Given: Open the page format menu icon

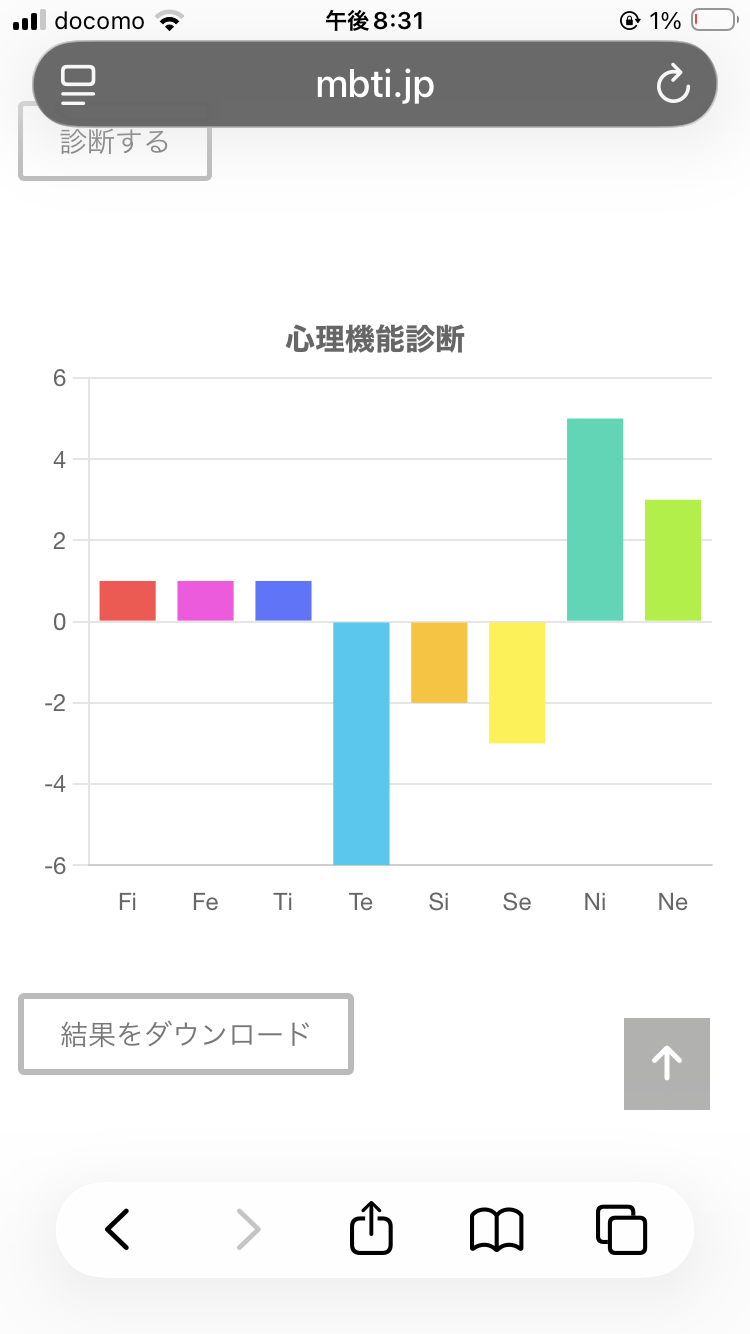Looking at the screenshot, I should pos(78,85).
